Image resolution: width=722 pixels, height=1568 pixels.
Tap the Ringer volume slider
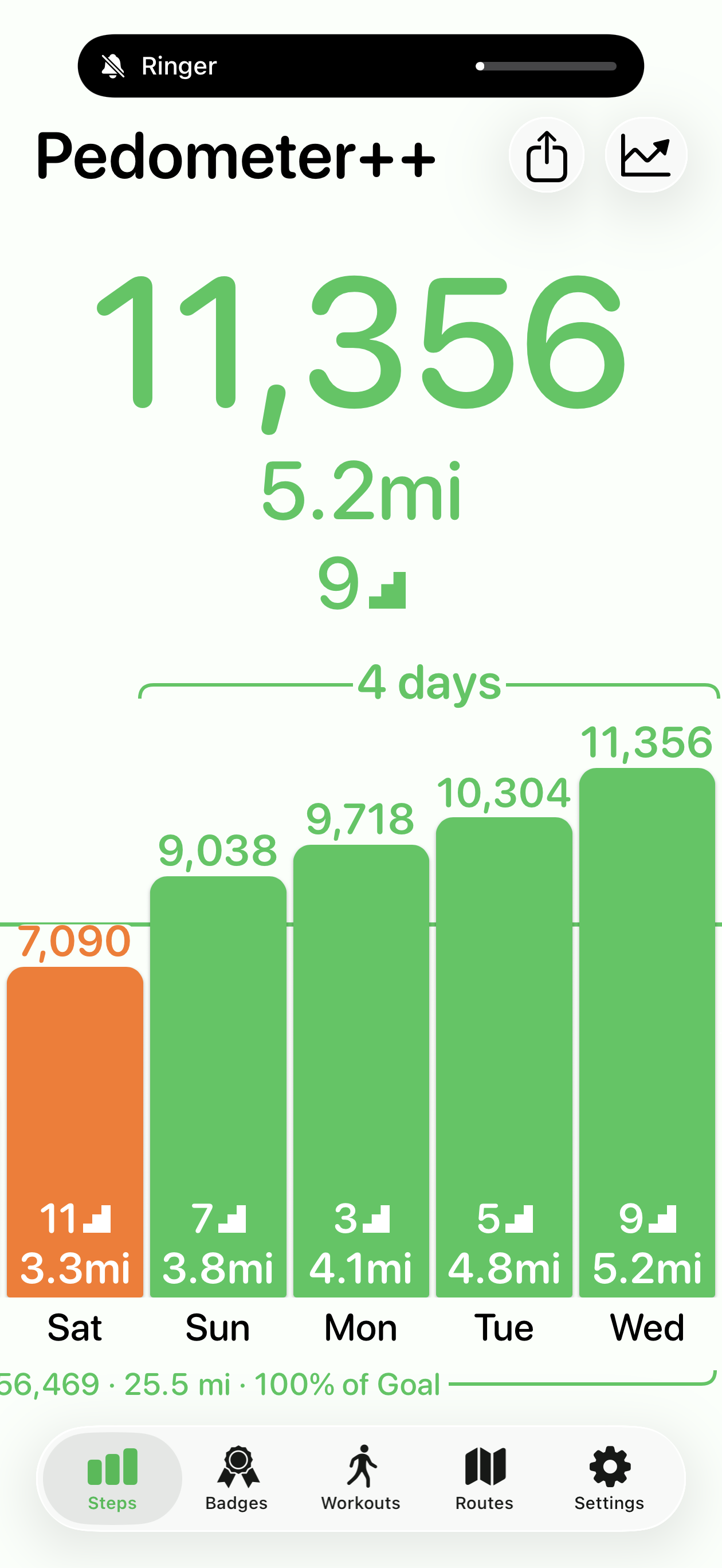point(546,66)
